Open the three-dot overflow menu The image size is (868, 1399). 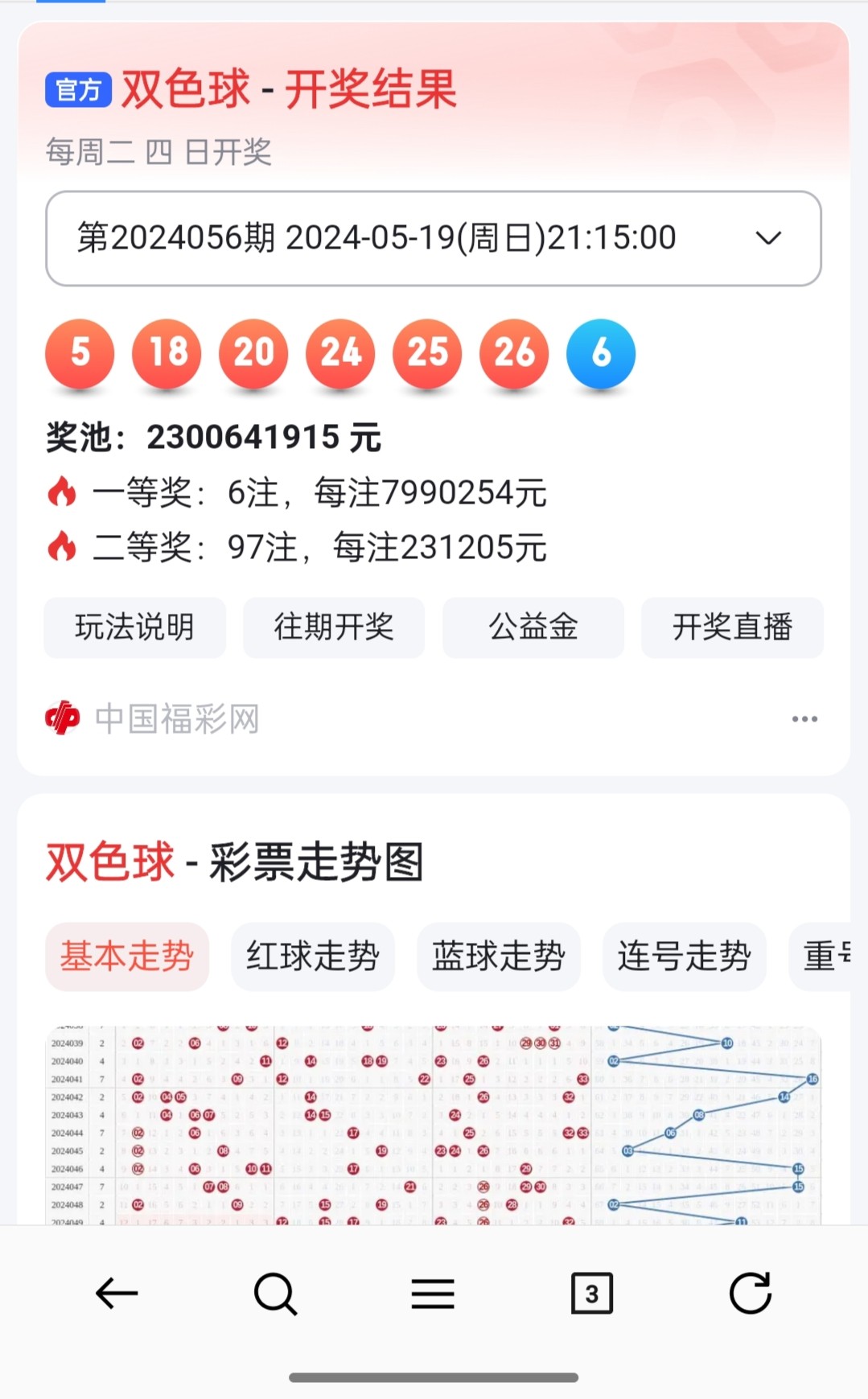tap(804, 719)
